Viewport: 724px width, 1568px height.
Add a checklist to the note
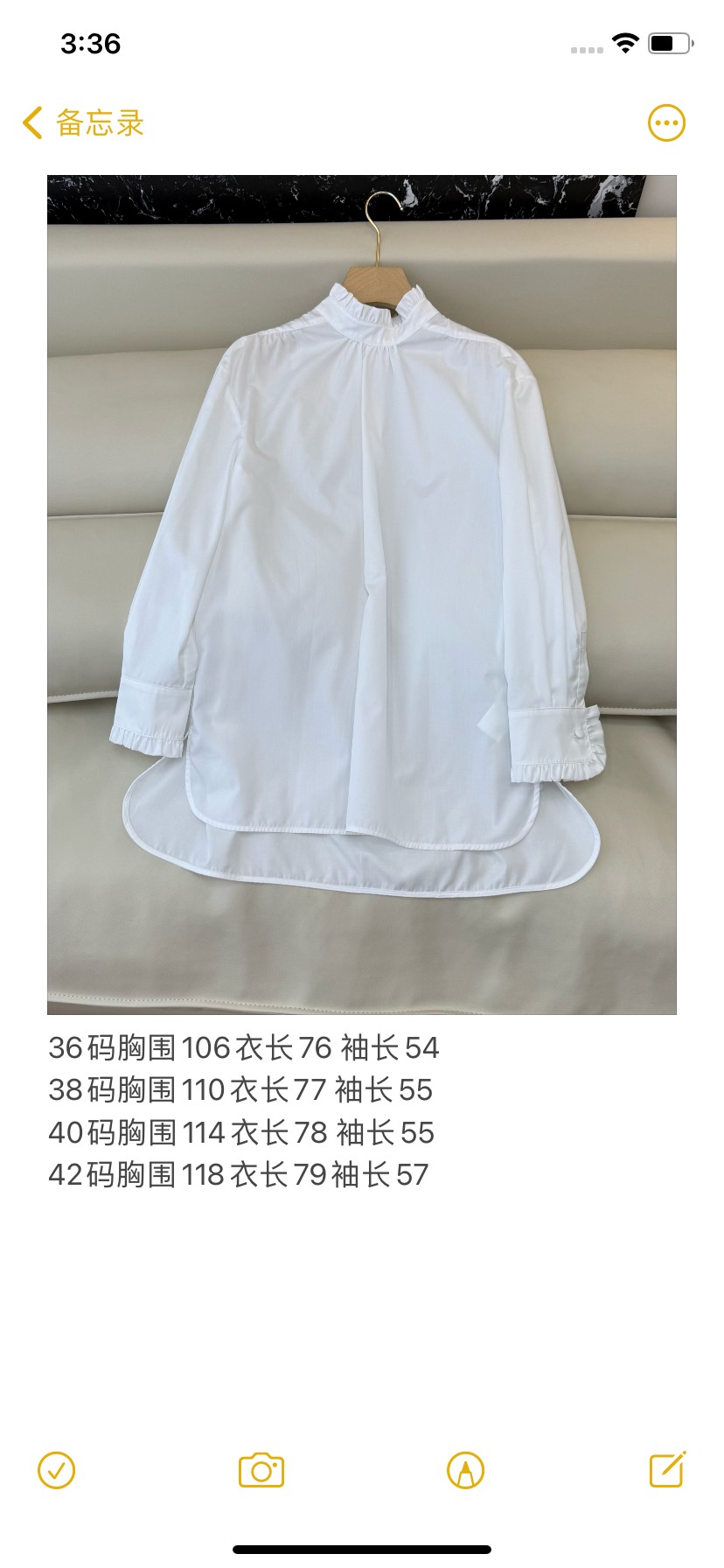[x=57, y=1471]
